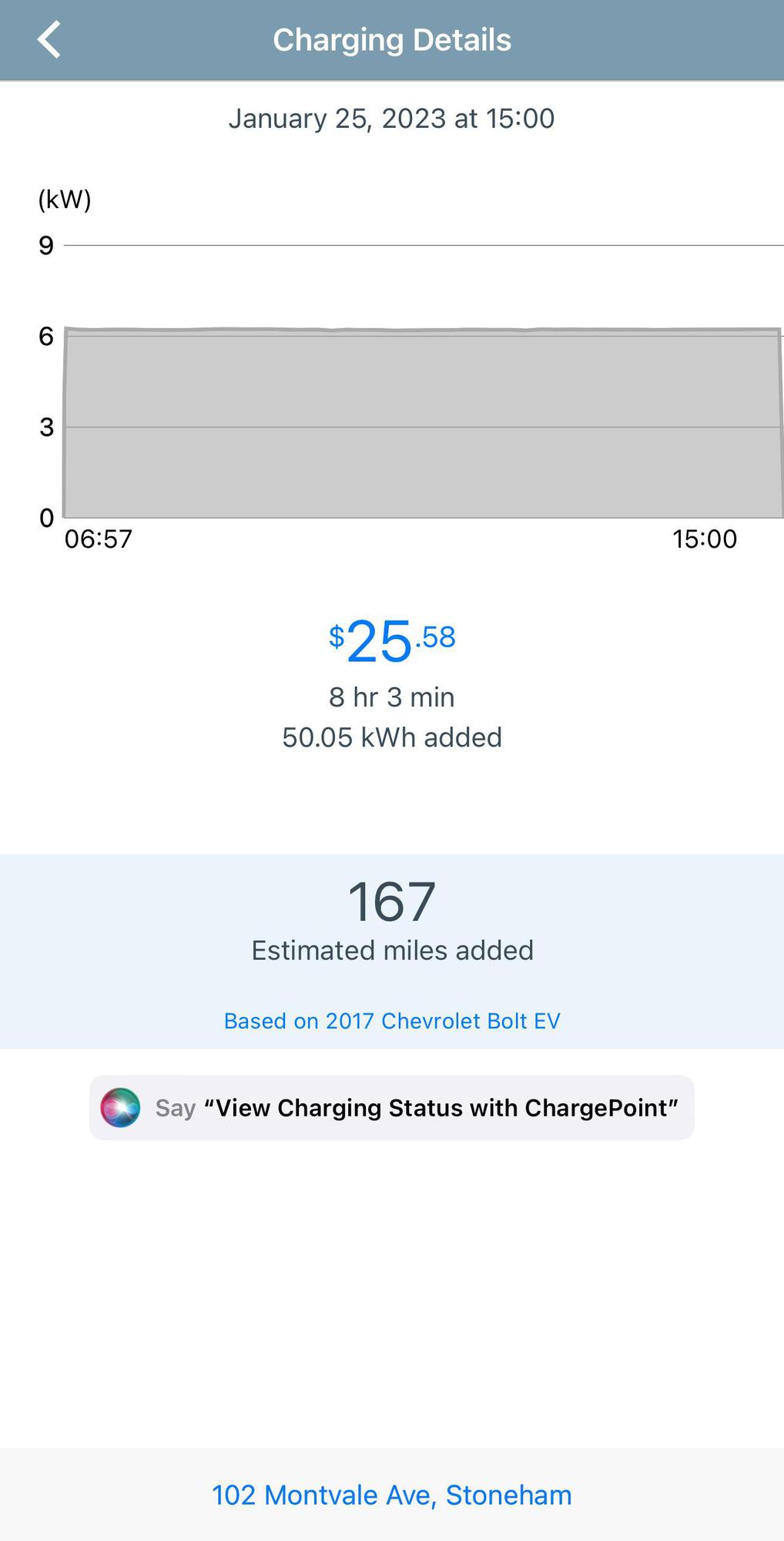Open the 102 Montvale Ave, Stoneham address link
This screenshot has height=1541, width=784.
click(x=392, y=1495)
